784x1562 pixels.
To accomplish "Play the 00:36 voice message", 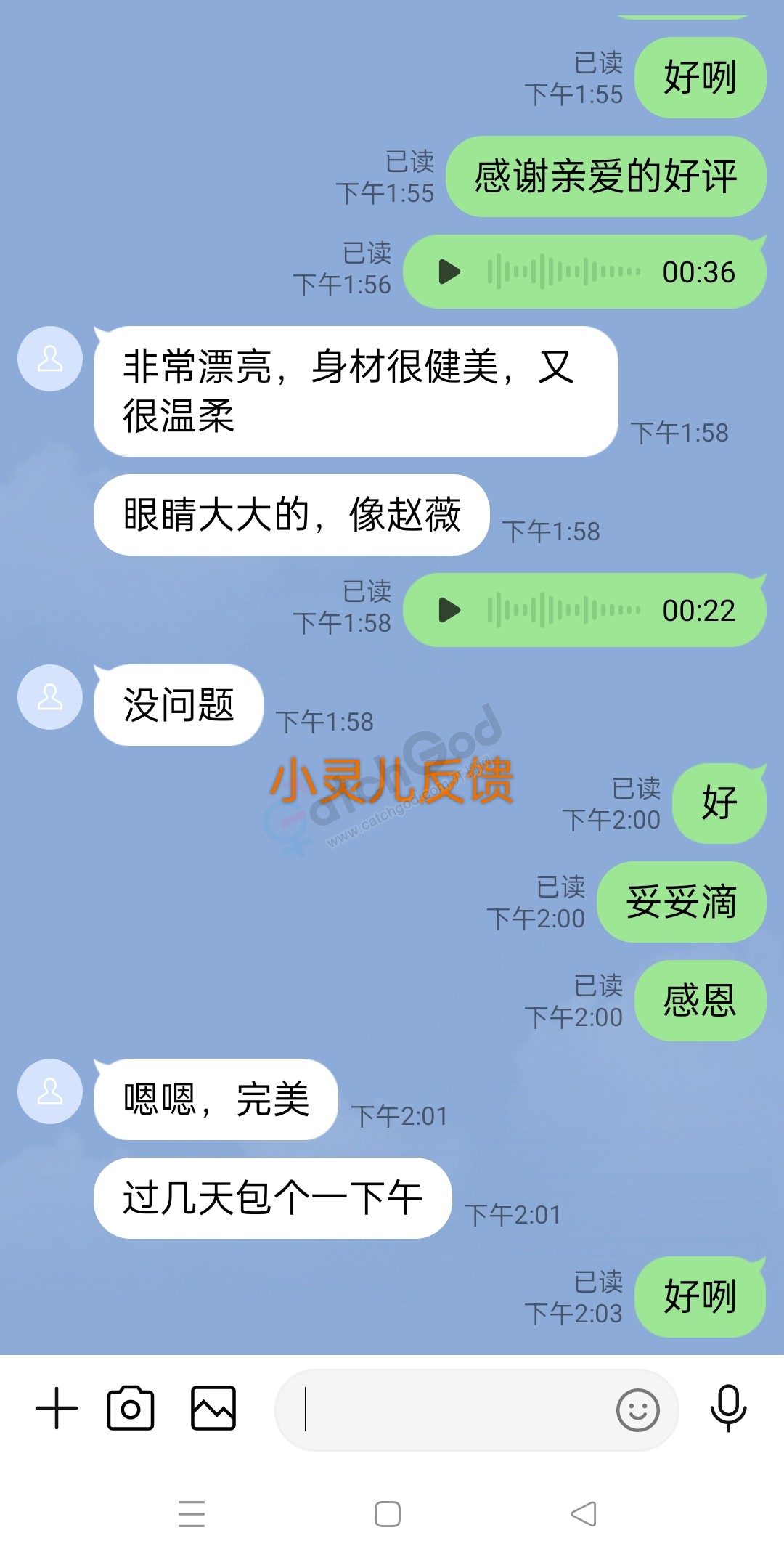I will (449, 272).
